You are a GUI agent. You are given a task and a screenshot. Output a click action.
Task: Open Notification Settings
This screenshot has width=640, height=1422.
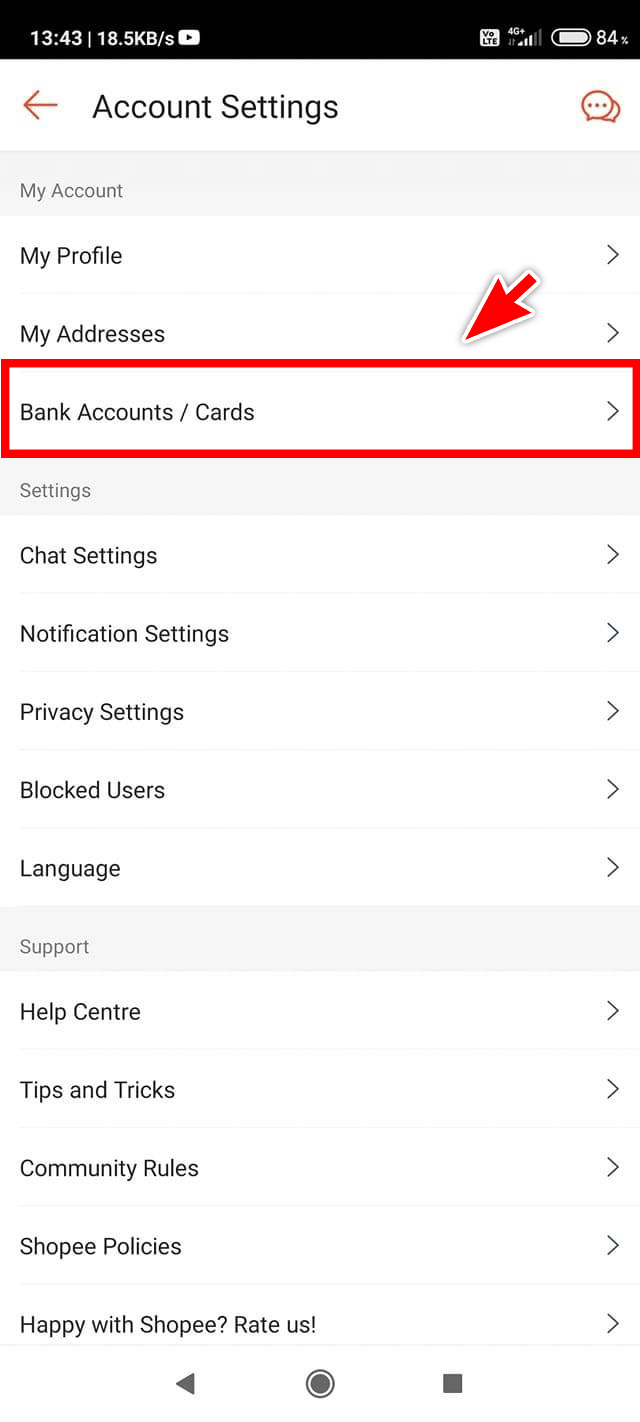[x=320, y=634]
